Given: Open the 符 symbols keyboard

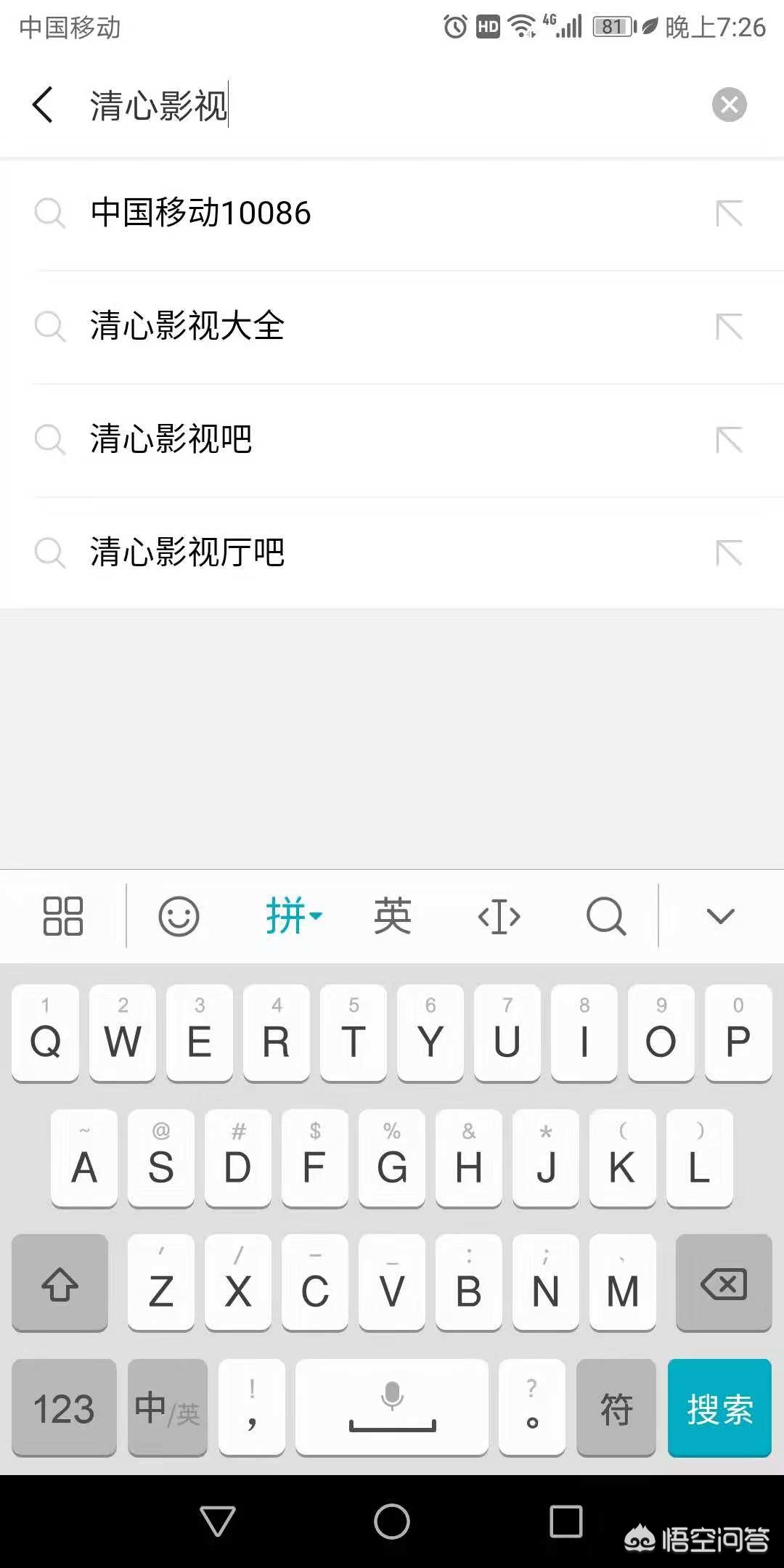Looking at the screenshot, I should point(616,1408).
